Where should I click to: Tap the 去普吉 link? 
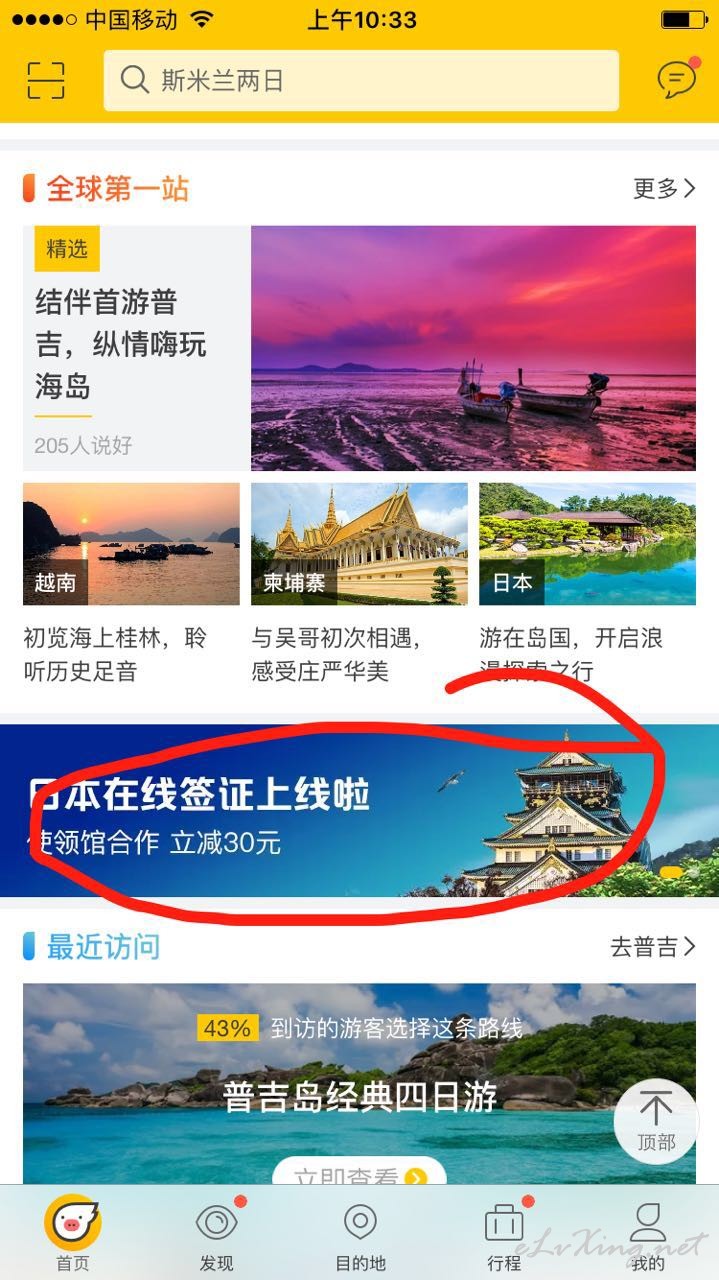653,946
